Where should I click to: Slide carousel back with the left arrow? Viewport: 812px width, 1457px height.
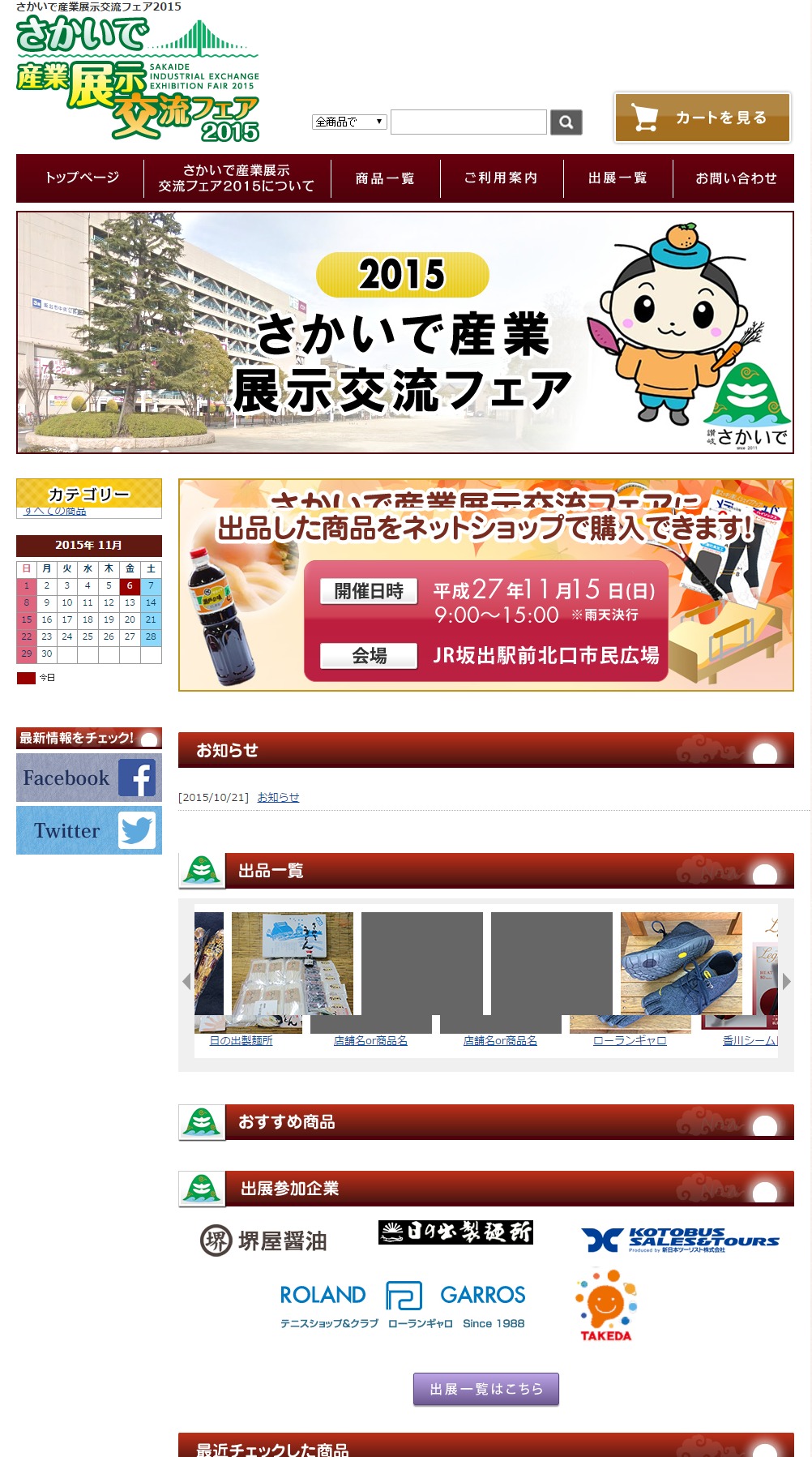186,981
